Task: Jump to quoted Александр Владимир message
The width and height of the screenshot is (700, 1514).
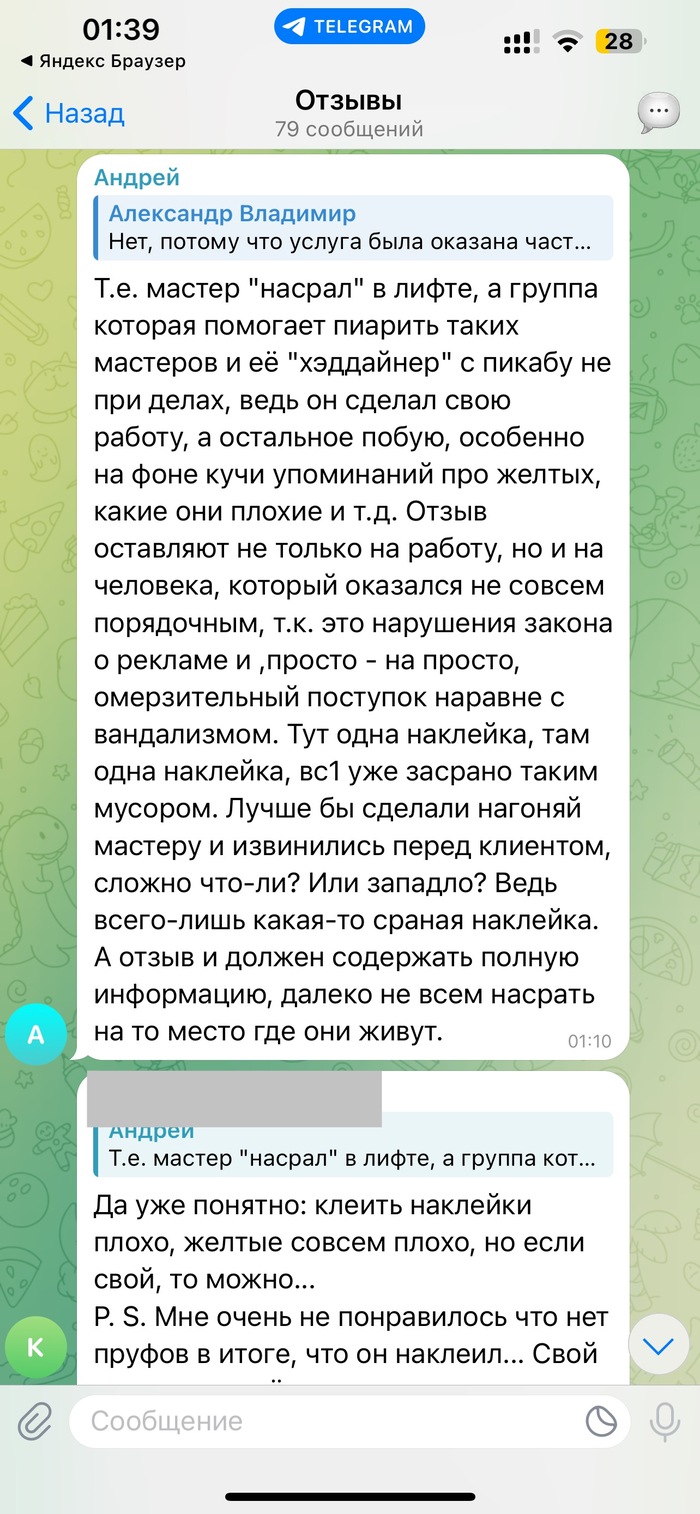Action: tap(352, 227)
